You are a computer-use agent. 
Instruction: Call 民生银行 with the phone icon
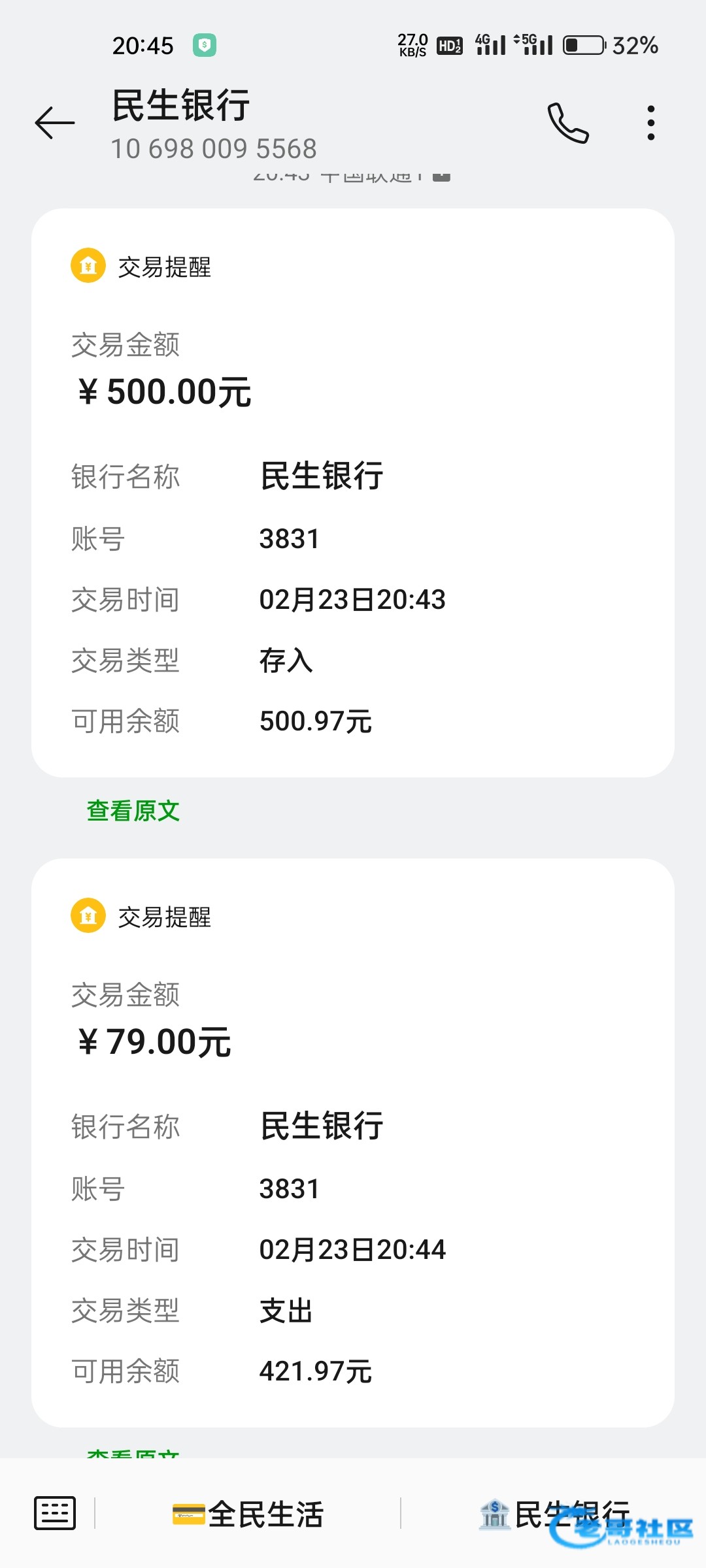(x=568, y=123)
